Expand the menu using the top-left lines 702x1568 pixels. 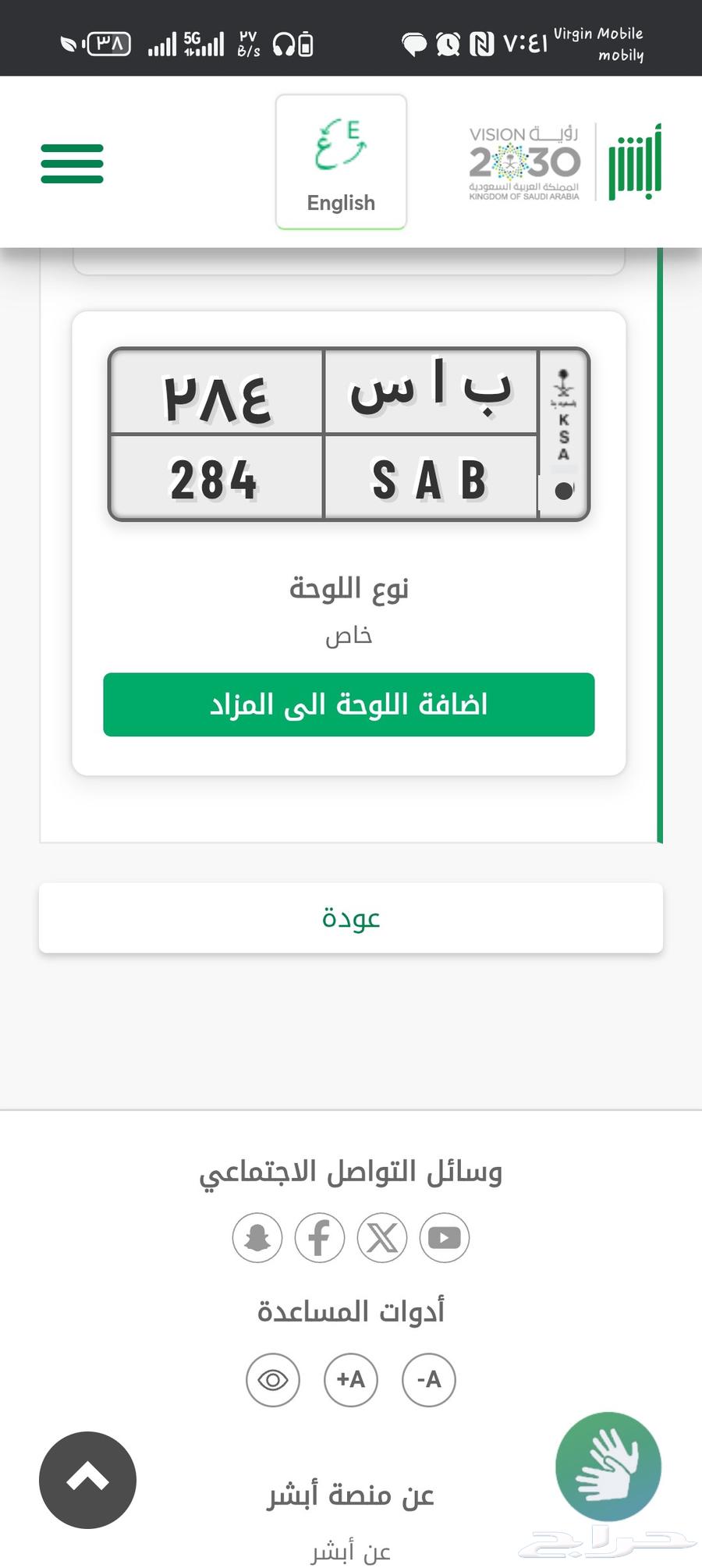tap(71, 164)
